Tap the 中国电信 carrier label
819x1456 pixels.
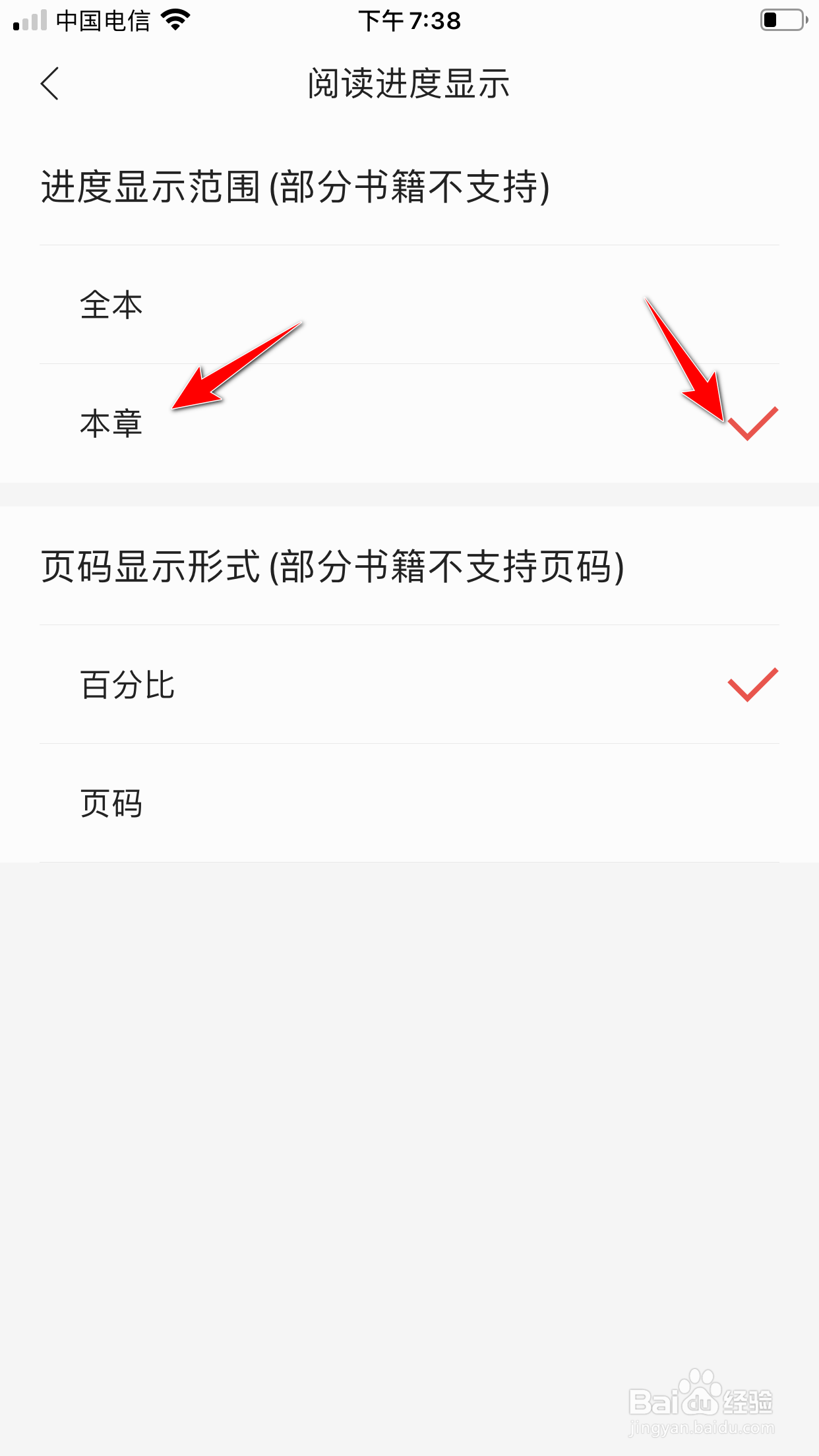pos(106,20)
